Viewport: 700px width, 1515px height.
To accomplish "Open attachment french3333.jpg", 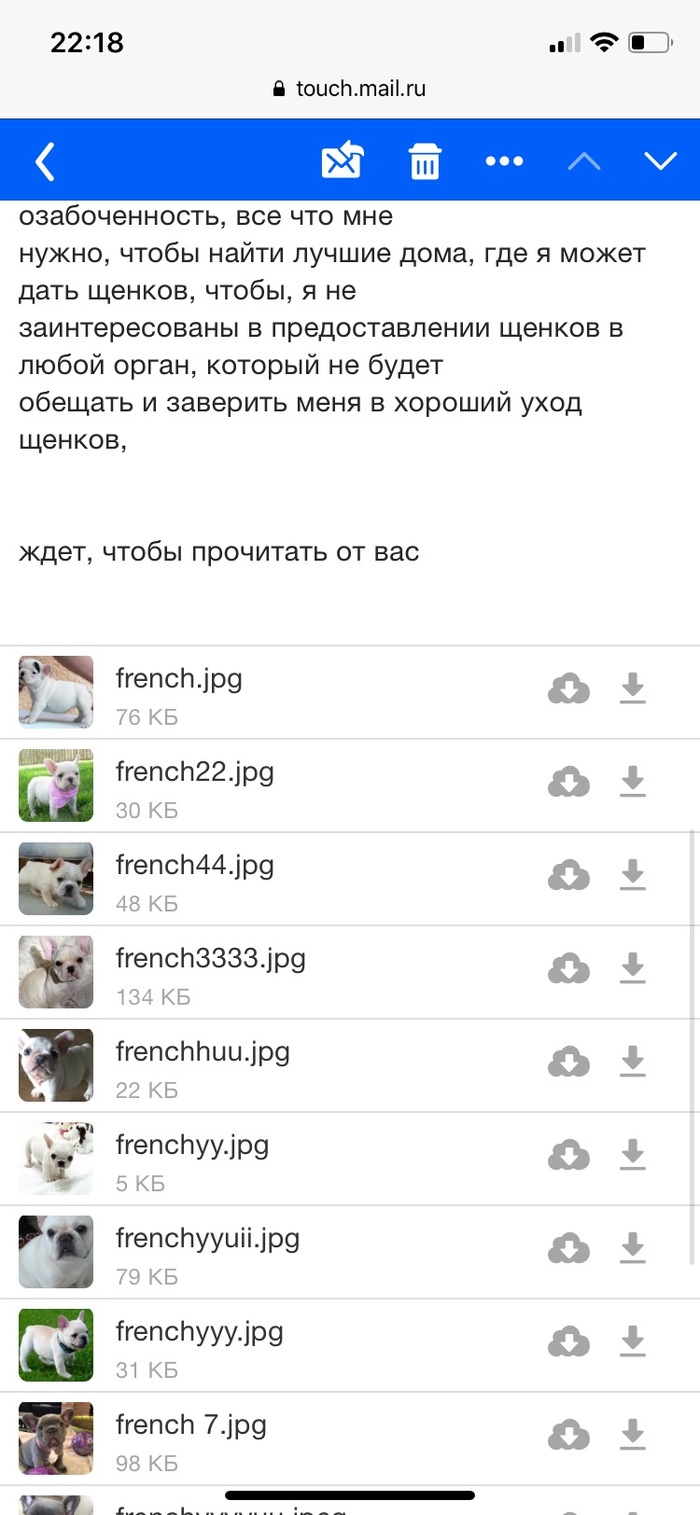I will click(x=210, y=959).
